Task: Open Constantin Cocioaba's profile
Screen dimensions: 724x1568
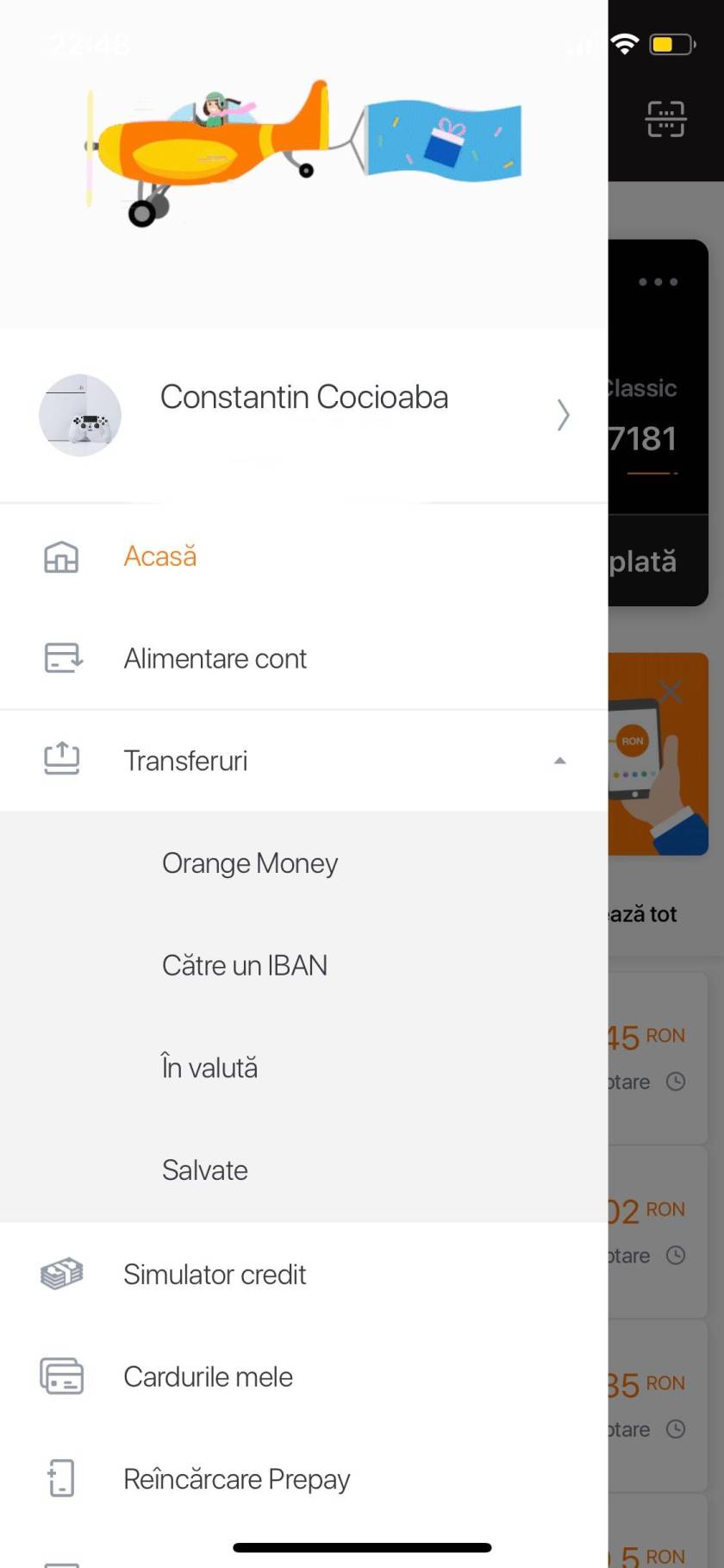Action: pyautogui.click(x=303, y=415)
